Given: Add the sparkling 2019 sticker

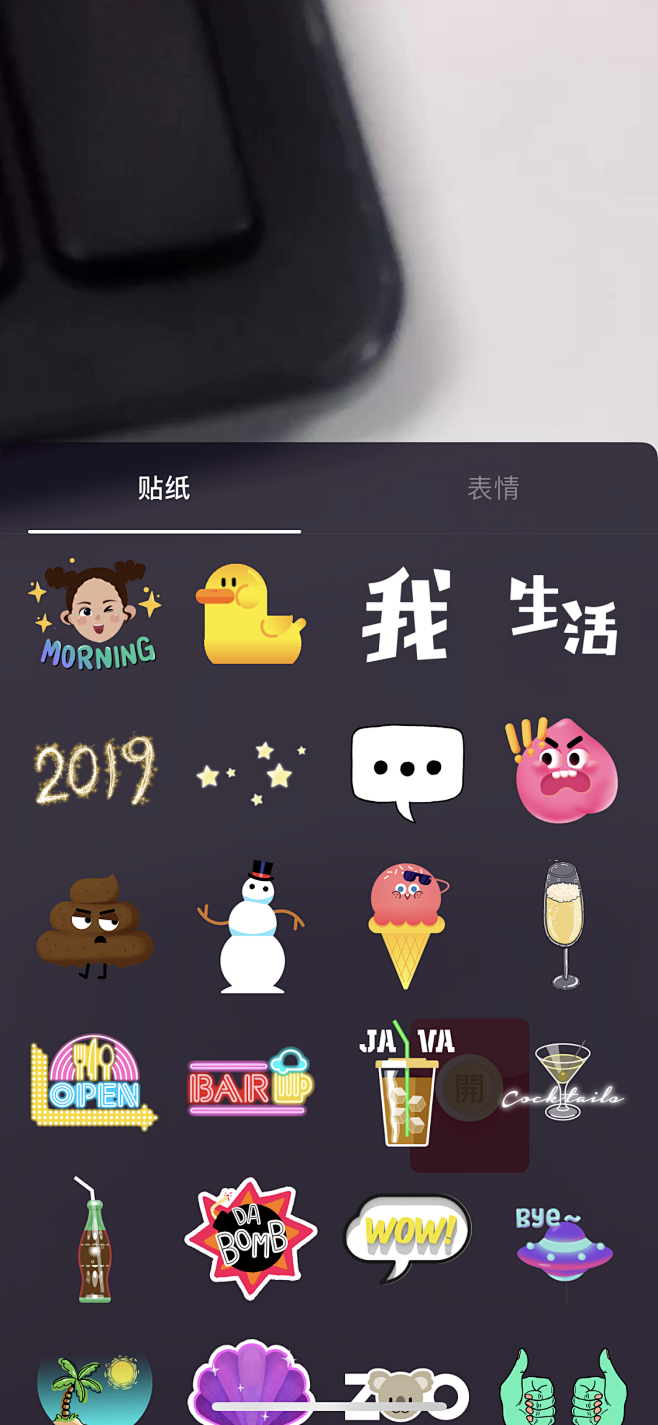Looking at the screenshot, I should pyautogui.click(x=95, y=770).
